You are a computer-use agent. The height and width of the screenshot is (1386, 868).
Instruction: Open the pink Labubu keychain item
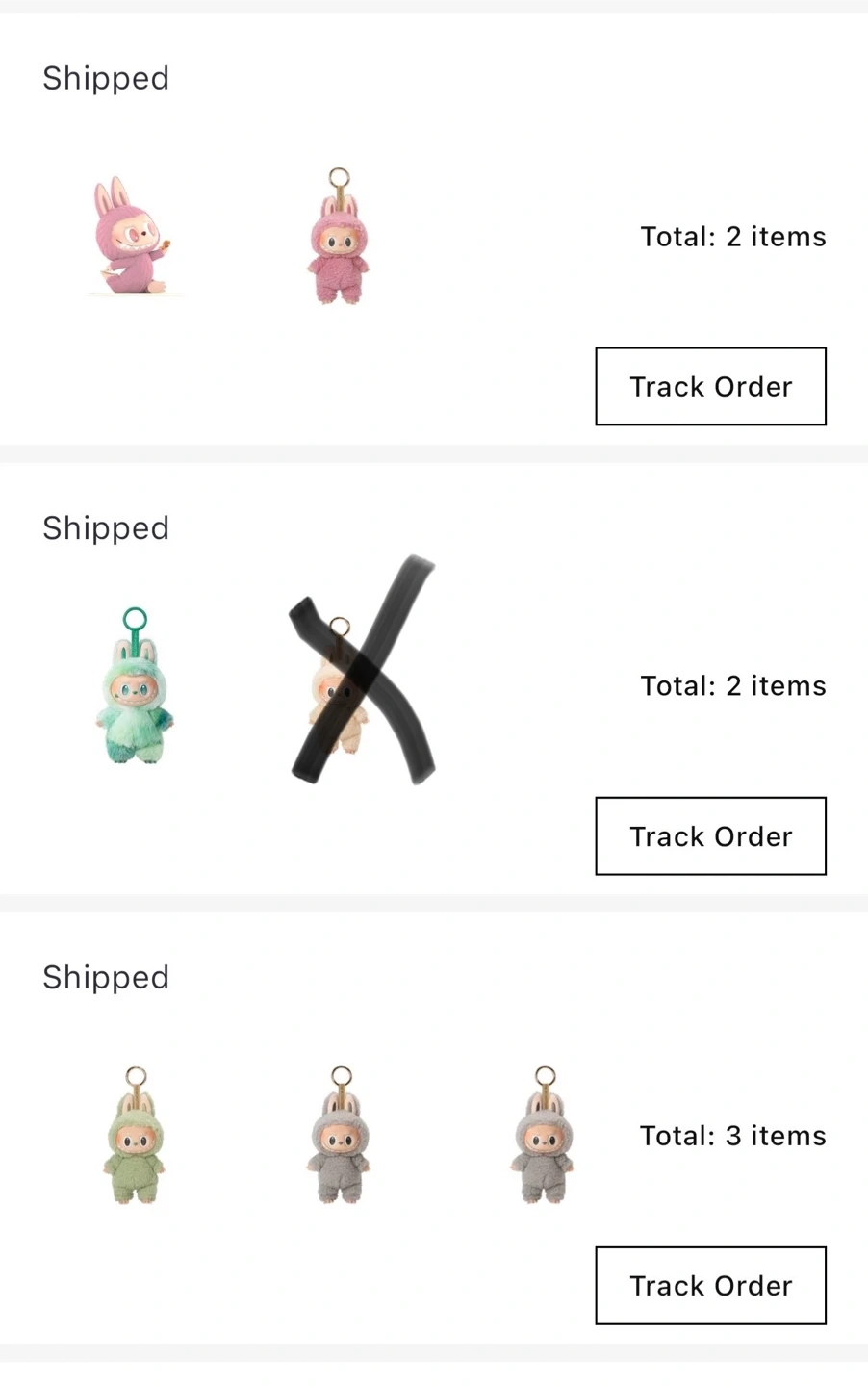pos(338,237)
